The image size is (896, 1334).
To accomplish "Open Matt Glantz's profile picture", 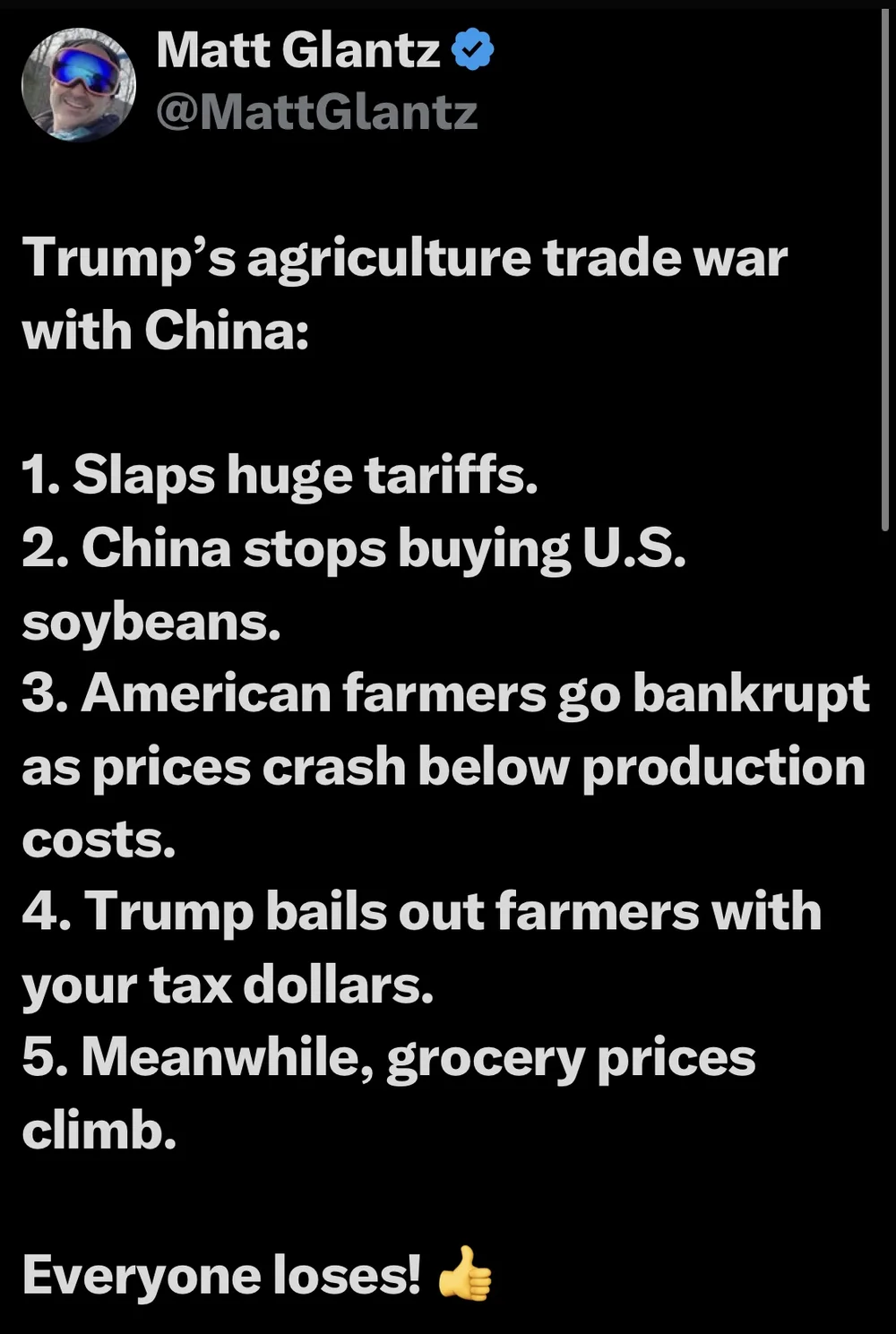I will pyautogui.click(x=78, y=85).
